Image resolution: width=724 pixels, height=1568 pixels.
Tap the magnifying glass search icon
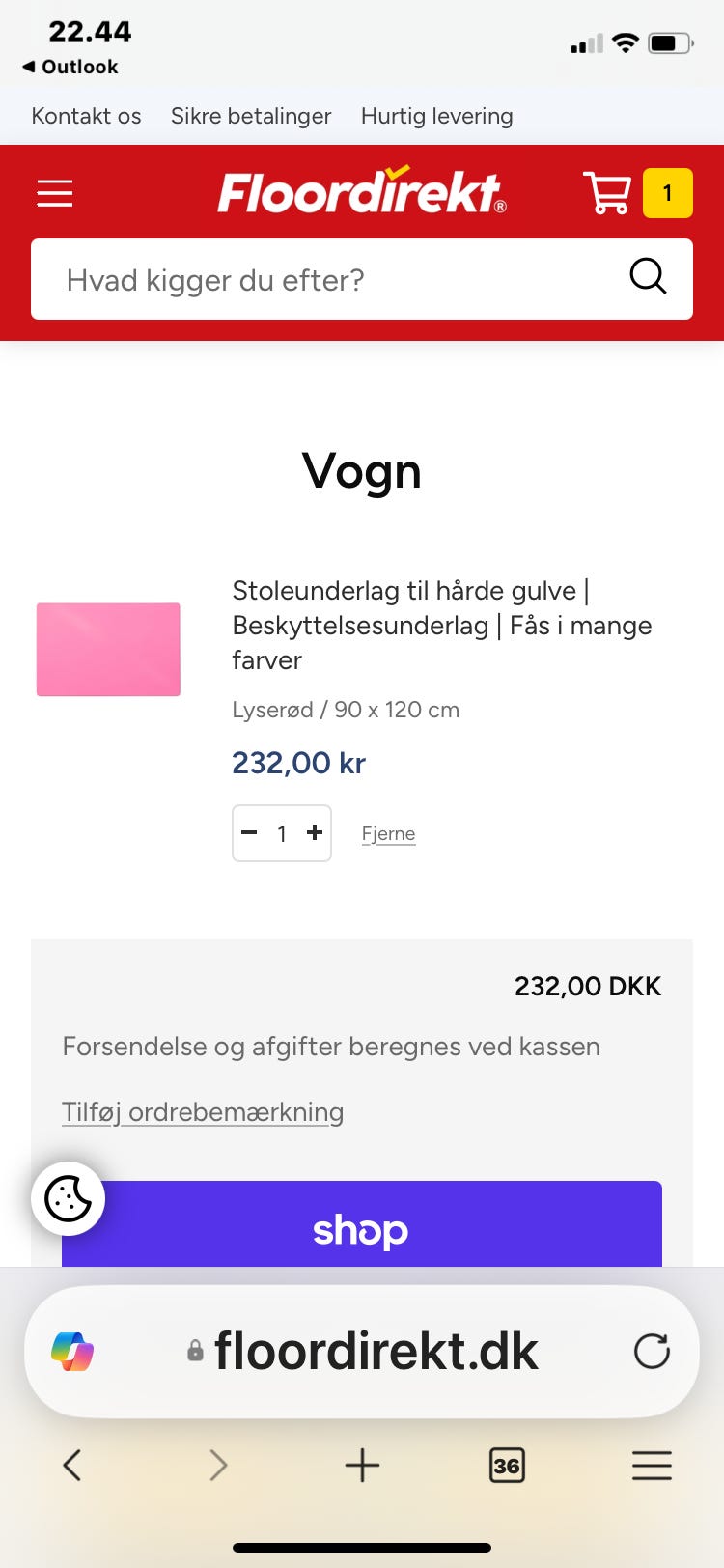pyautogui.click(x=648, y=277)
